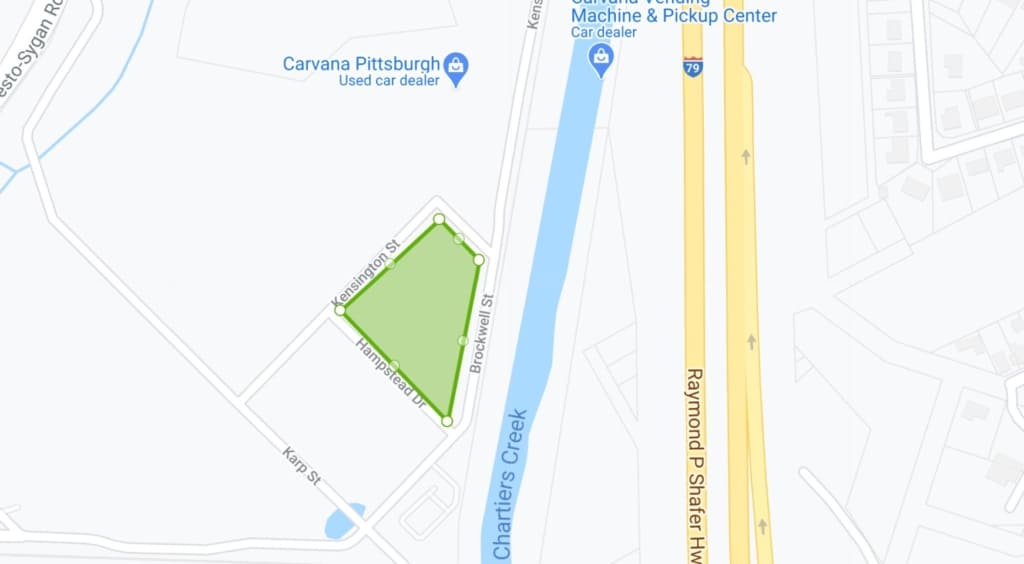The width and height of the screenshot is (1024, 564).
Task: Tap the polygon's northernmost corner handle
Action: pos(438,218)
